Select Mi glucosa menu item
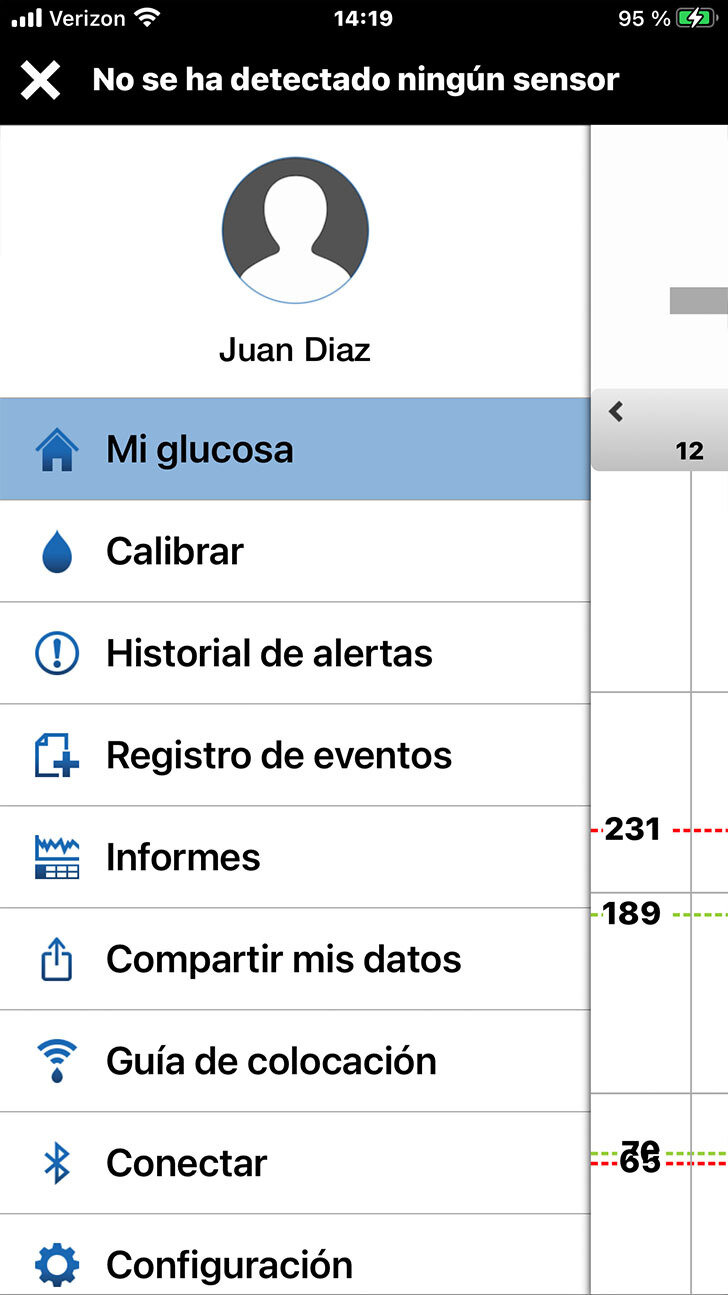The width and height of the screenshot is (728, 1295). [295, 449]
